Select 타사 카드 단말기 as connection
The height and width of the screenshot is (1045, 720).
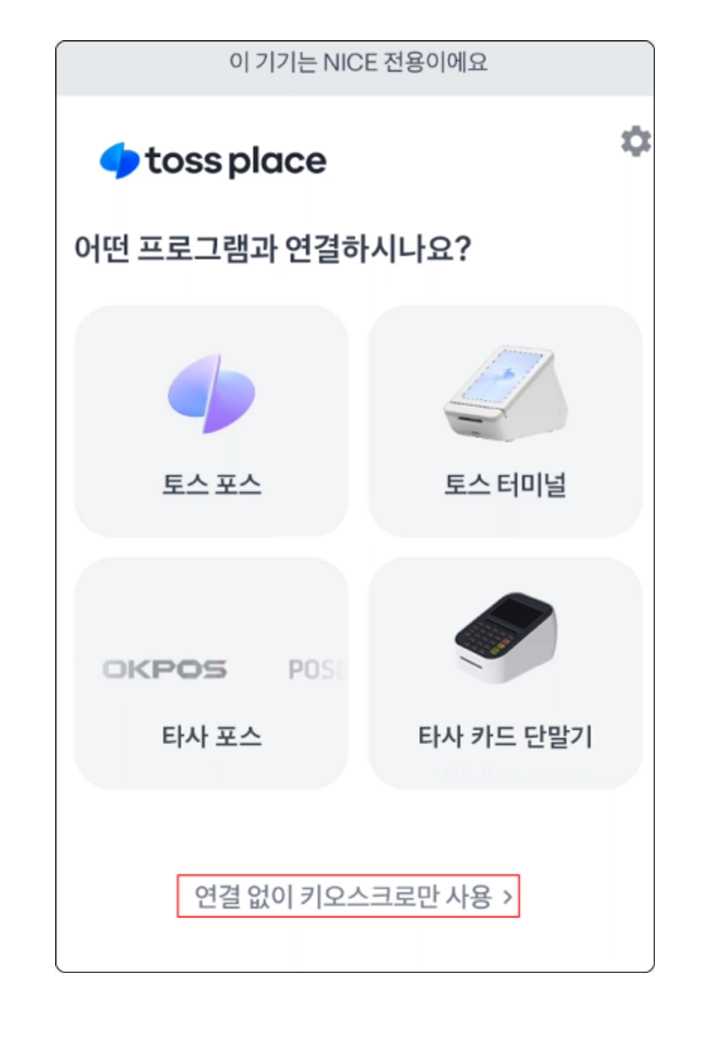coord(505,673)
